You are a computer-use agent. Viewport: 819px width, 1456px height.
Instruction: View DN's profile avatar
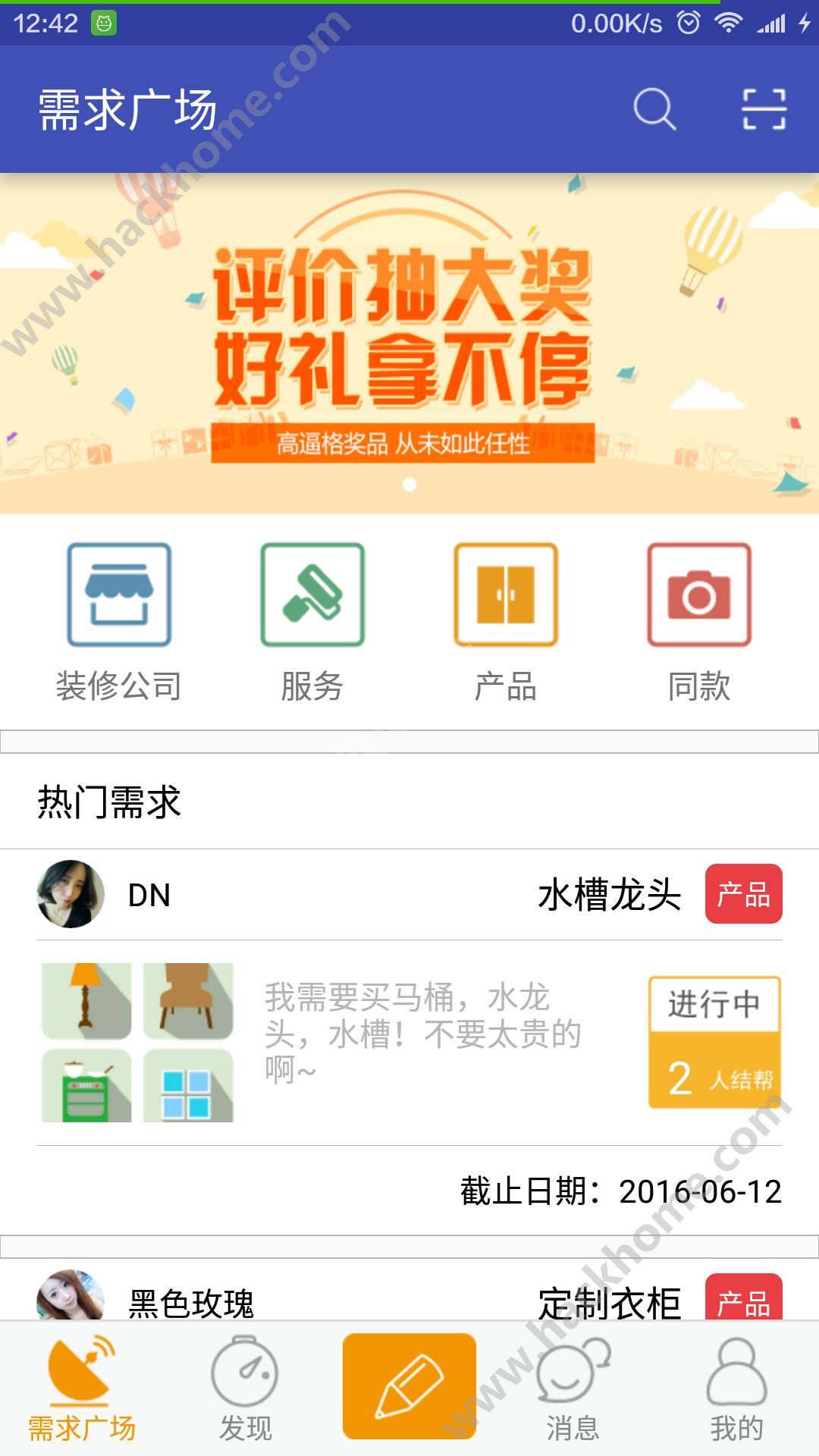point(71,894)
